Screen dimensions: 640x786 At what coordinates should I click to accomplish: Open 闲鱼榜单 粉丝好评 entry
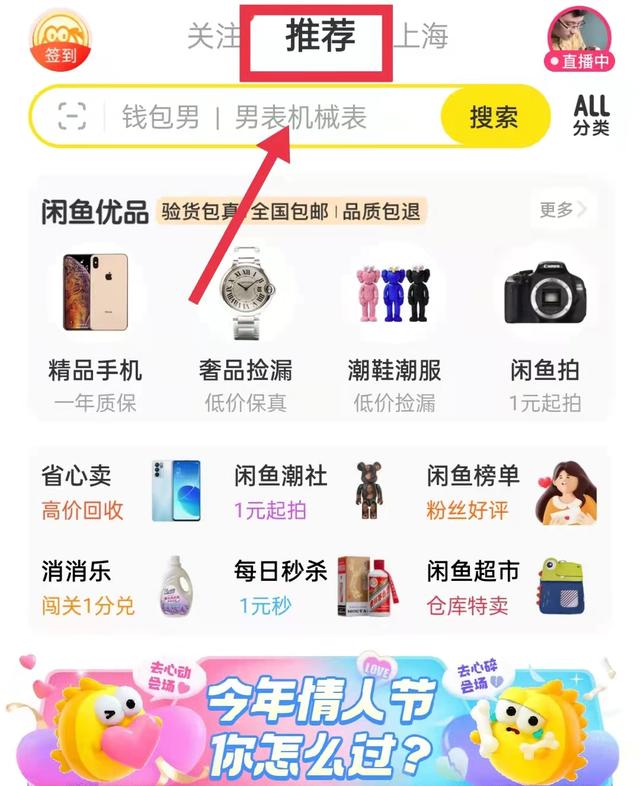[505, 492]
